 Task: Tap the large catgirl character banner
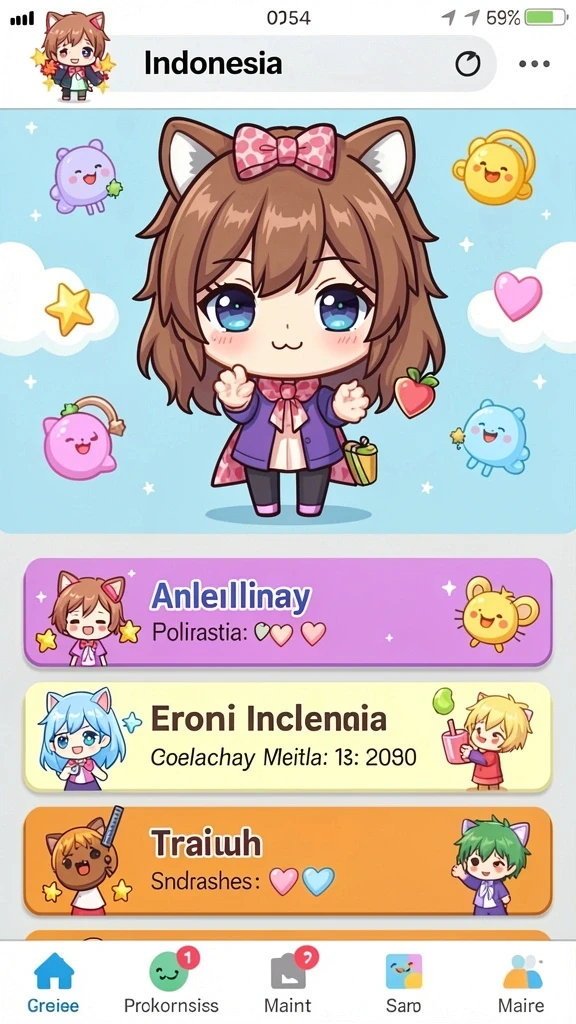pyautogui.click(x=288, y=321)
